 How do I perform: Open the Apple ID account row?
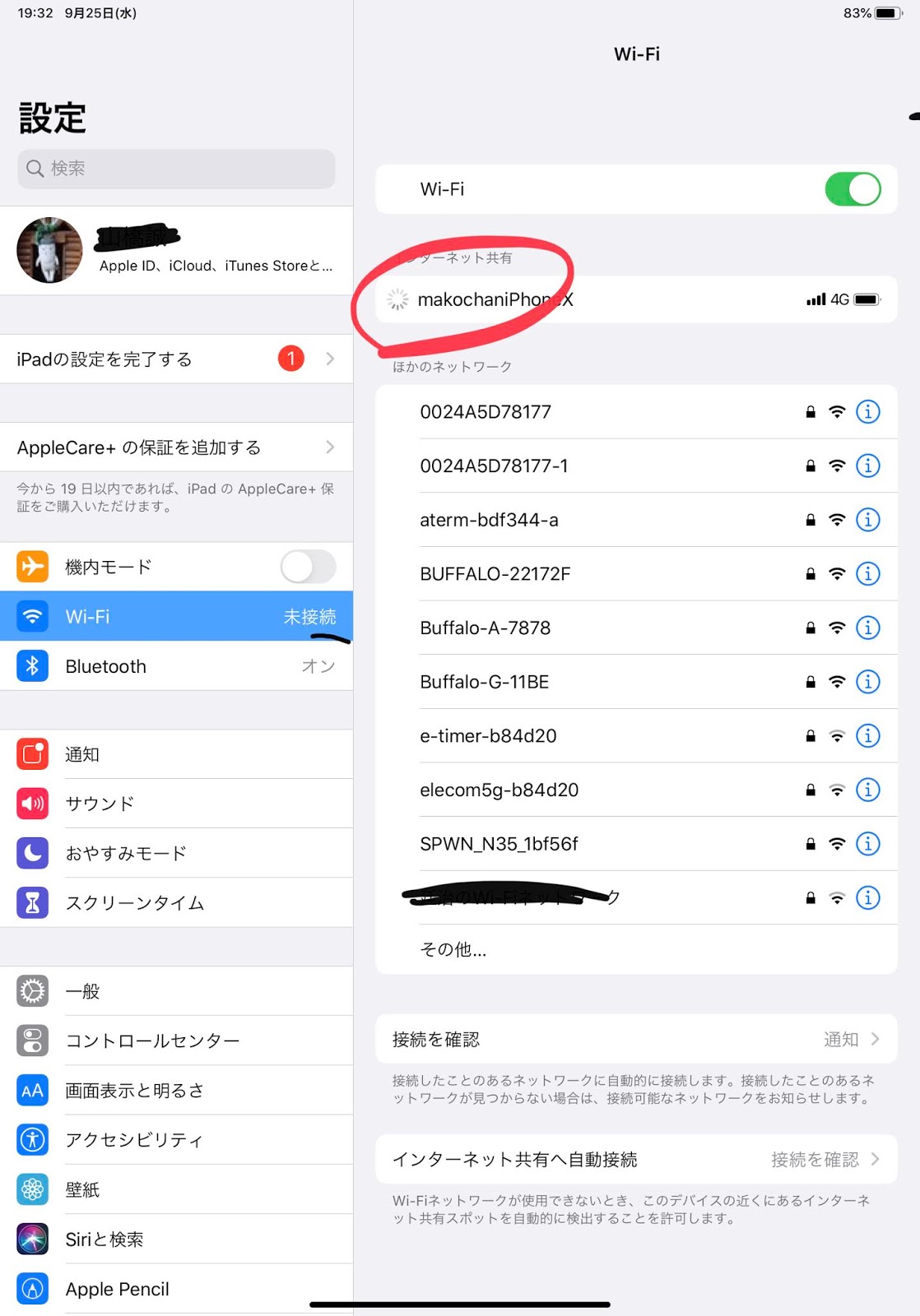(176, 250)
